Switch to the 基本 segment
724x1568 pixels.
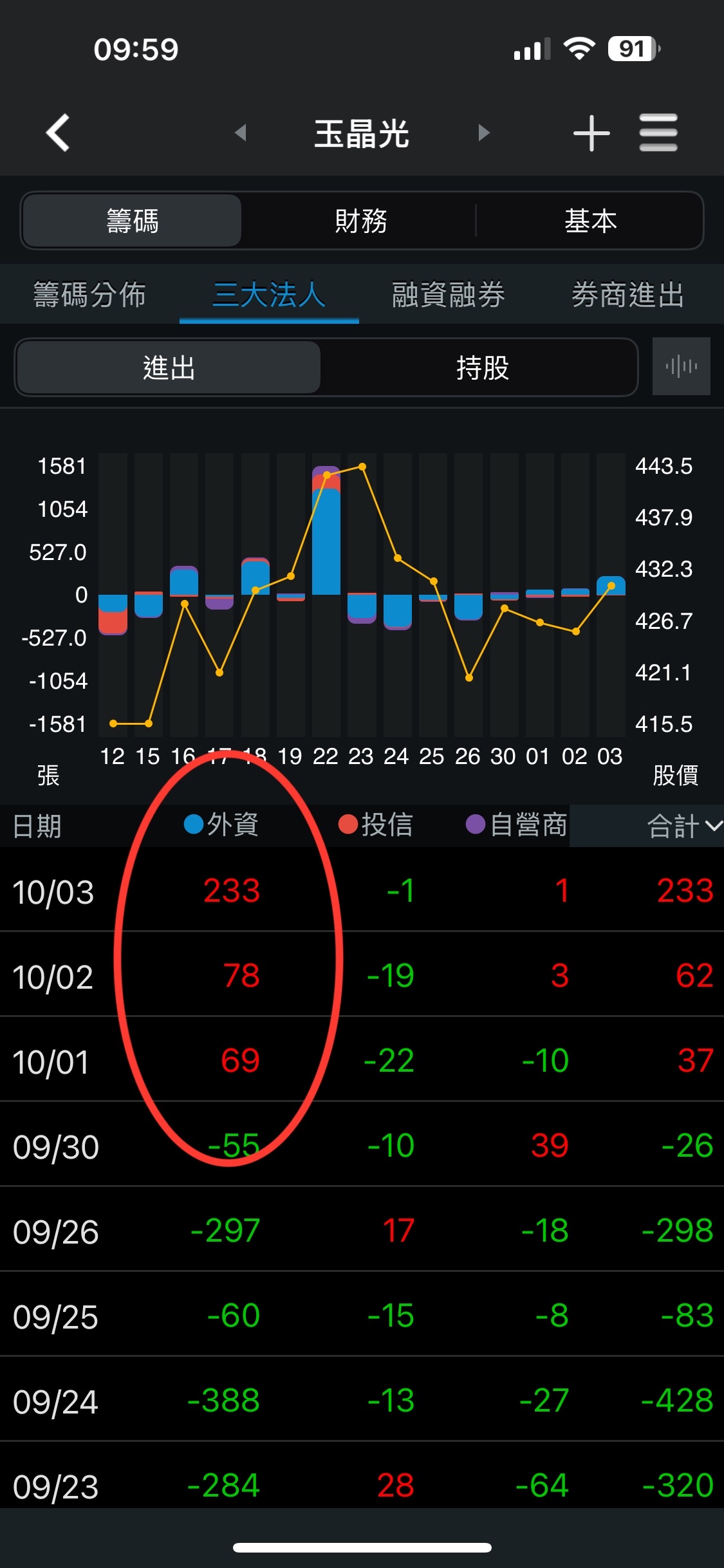589,221
